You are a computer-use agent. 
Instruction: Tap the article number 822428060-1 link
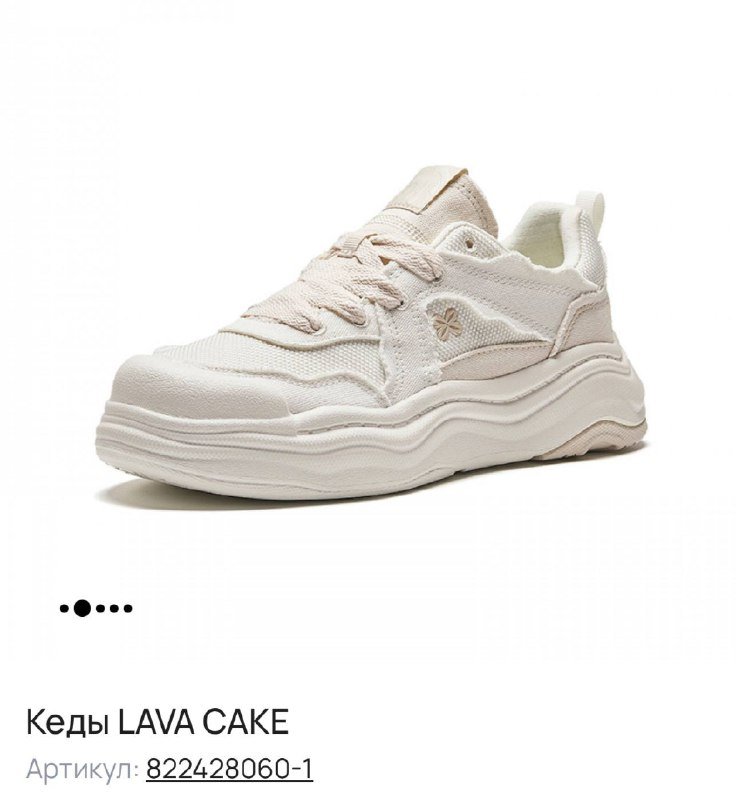(229, 769)
